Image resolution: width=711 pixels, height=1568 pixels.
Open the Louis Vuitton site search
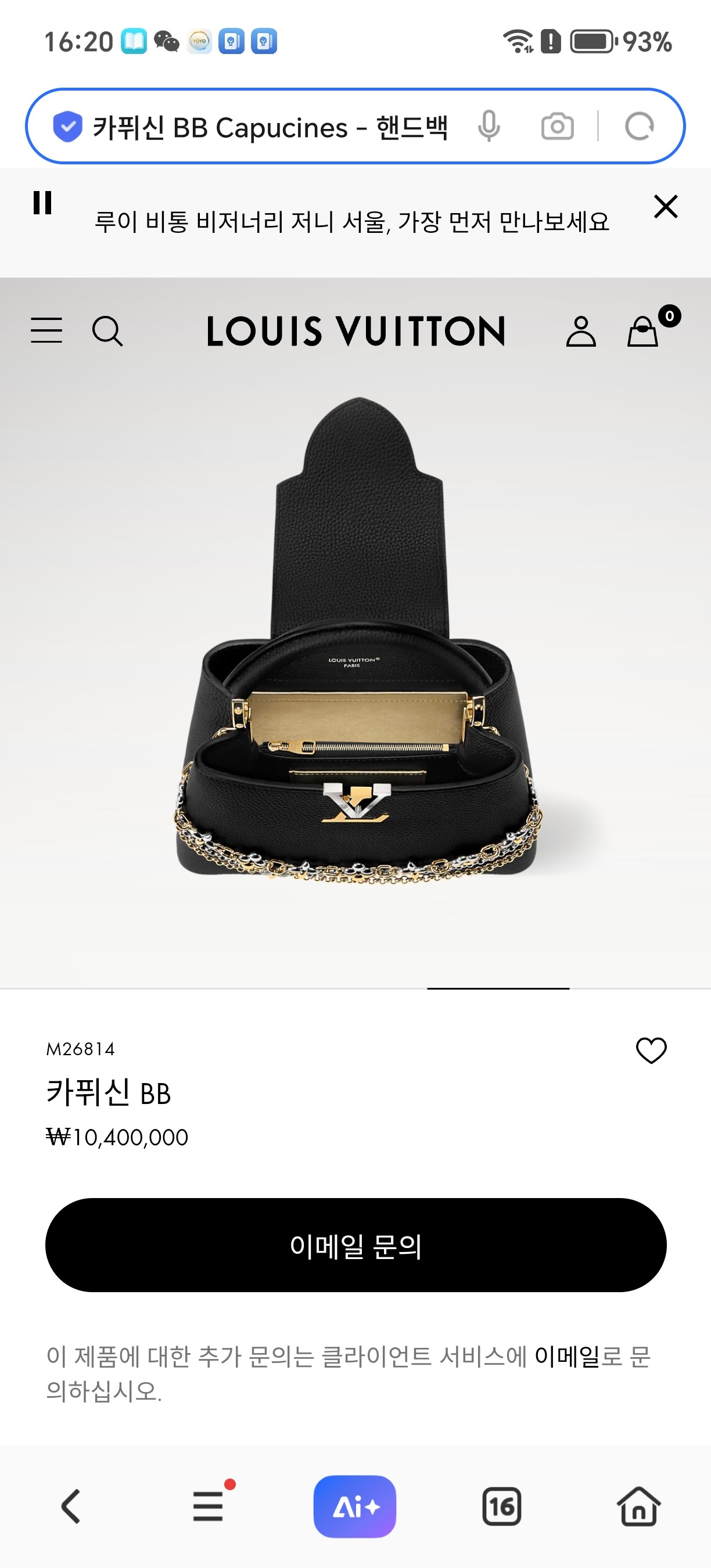click(107, 331)
